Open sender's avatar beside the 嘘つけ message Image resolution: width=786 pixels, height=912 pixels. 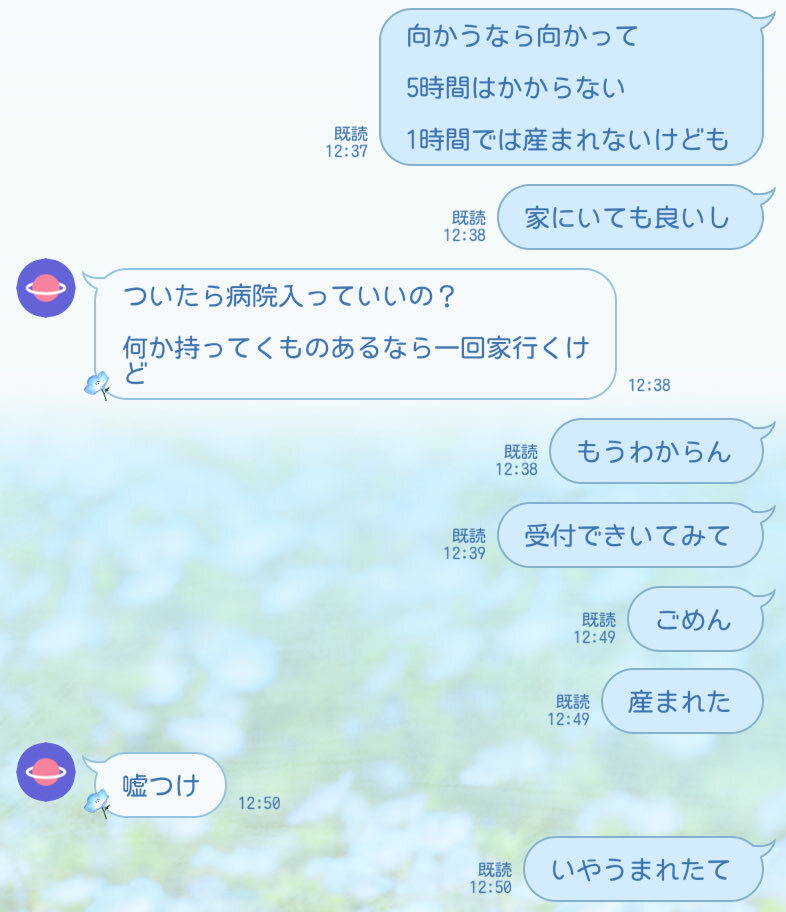tap(46, 772)
